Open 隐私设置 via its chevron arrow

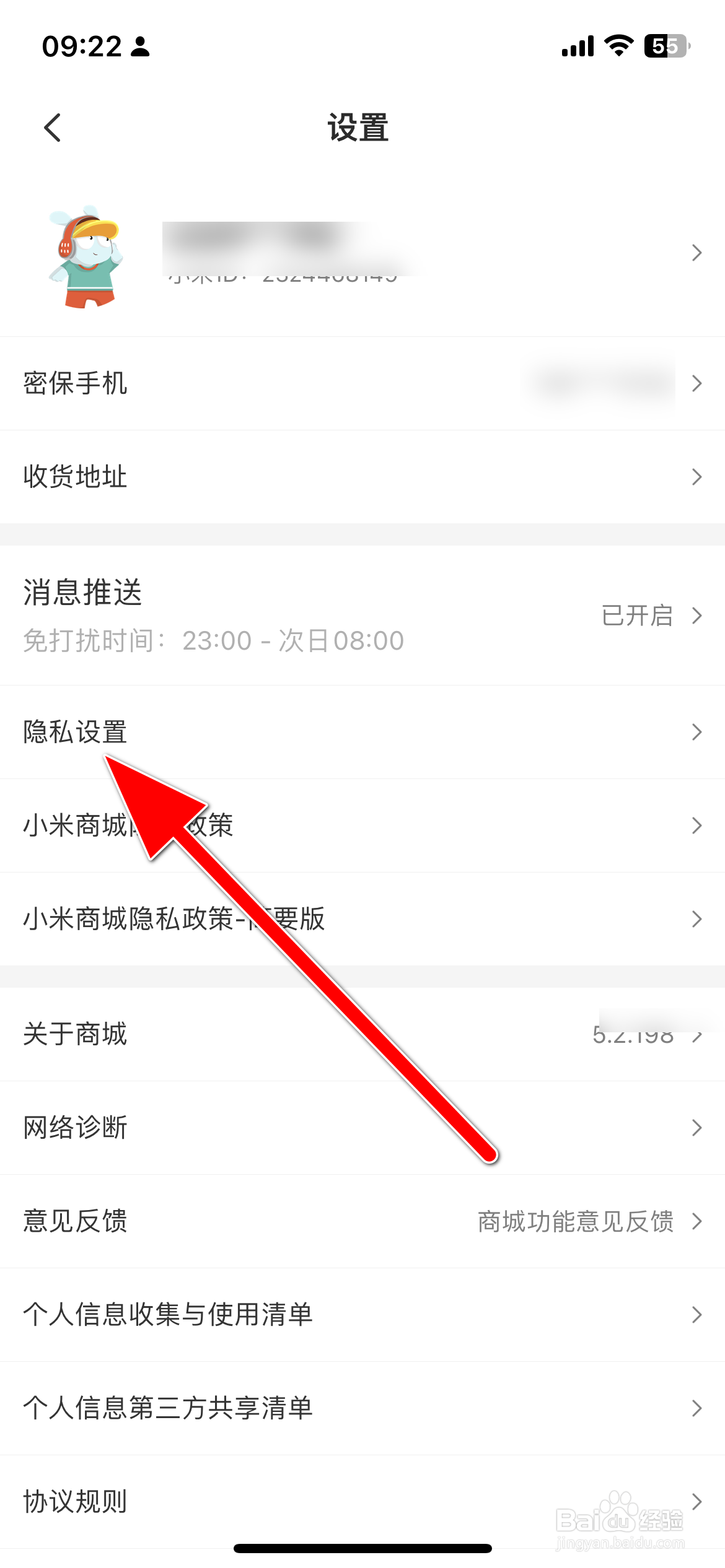click(696, 733)
